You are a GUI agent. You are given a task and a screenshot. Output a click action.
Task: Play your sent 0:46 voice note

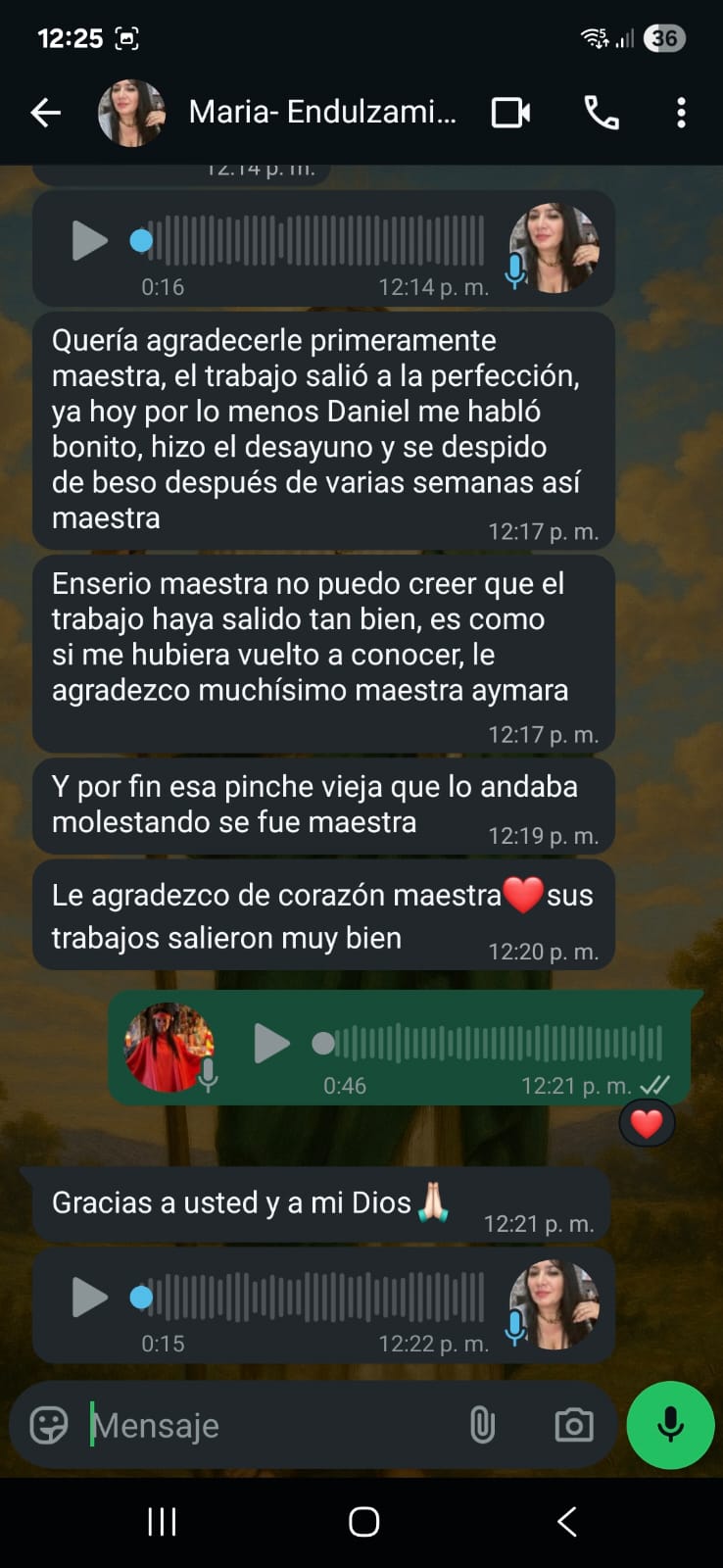pyautogui.click(x=271, y=1044)
